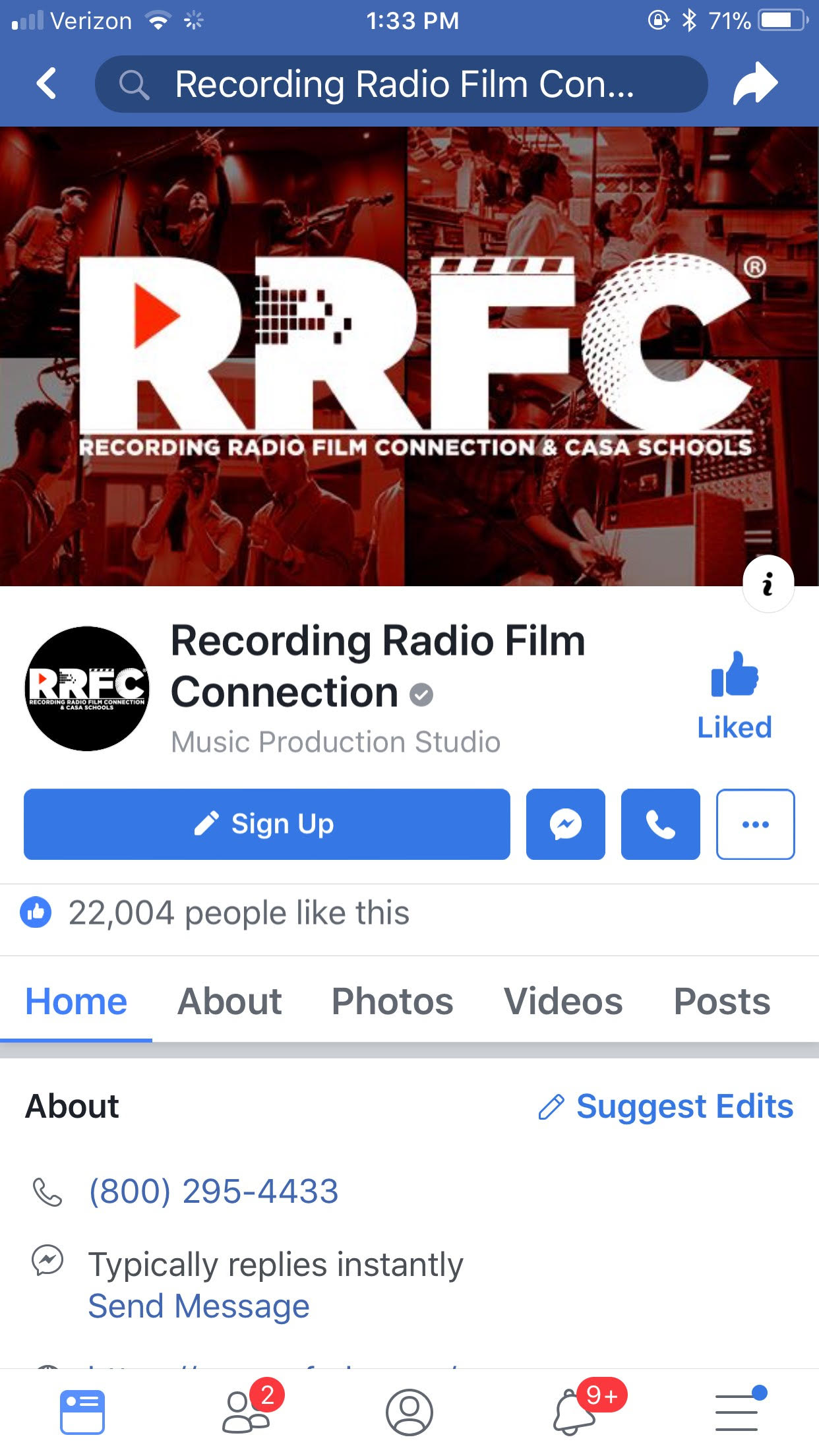Message the page via Messenger icon button
This screenshot has width=819, height=1456.
(566, 824)
